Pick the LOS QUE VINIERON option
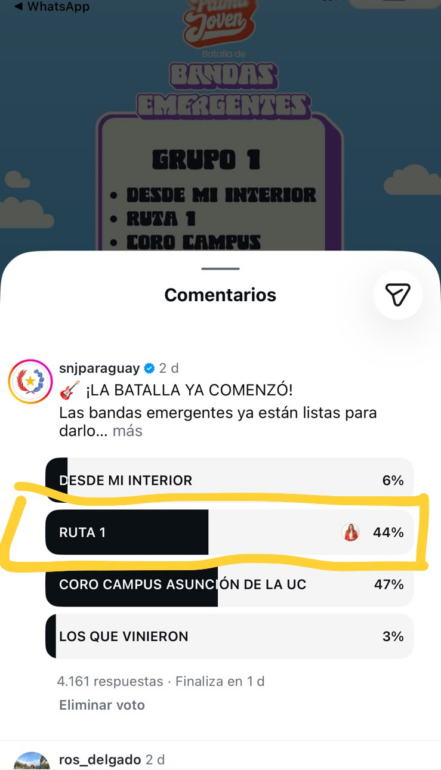Screen dimensions: 441x770 (229, 636)
